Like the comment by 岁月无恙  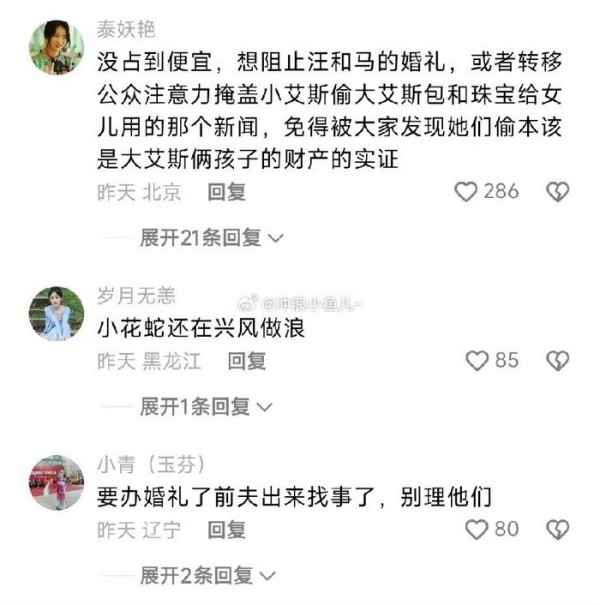477,360
